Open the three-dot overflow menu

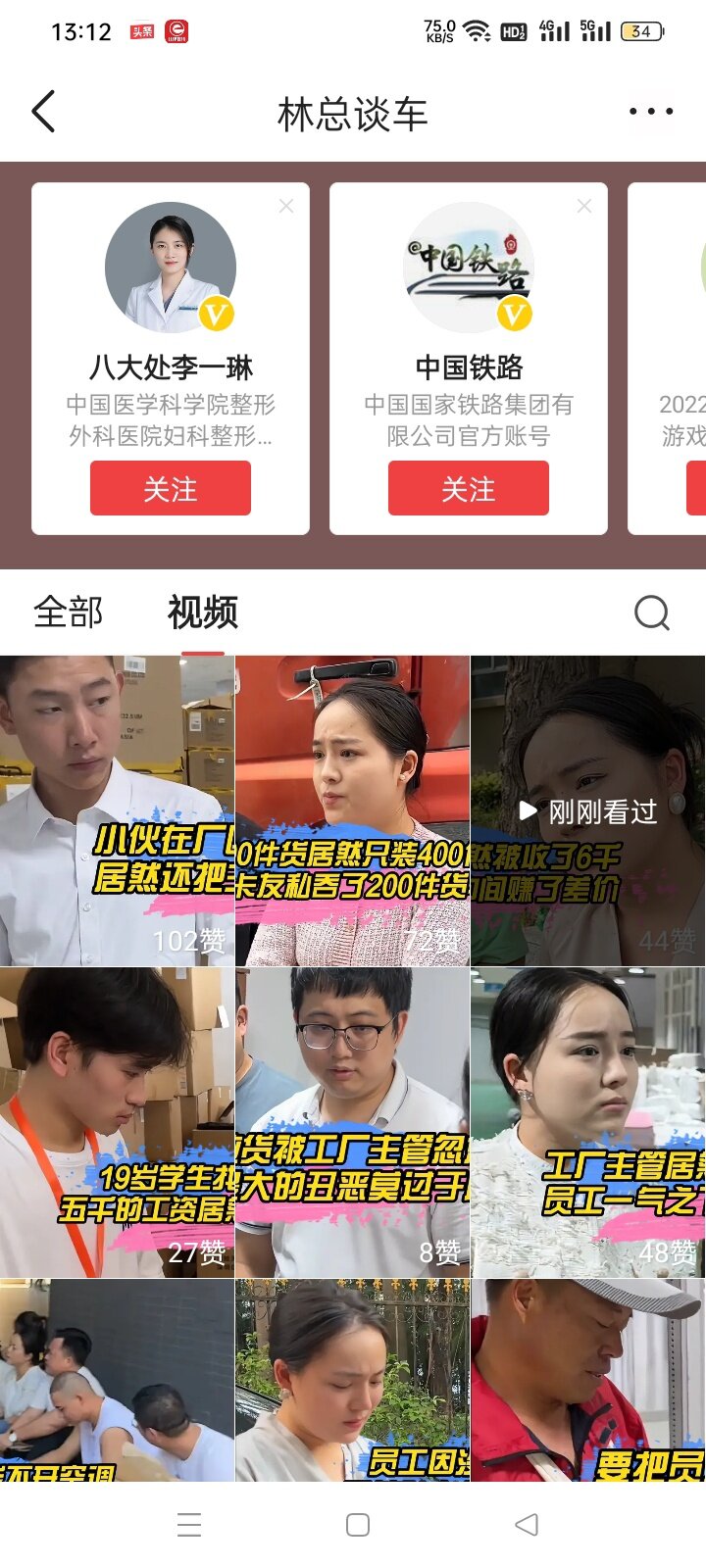pos(650,112)
